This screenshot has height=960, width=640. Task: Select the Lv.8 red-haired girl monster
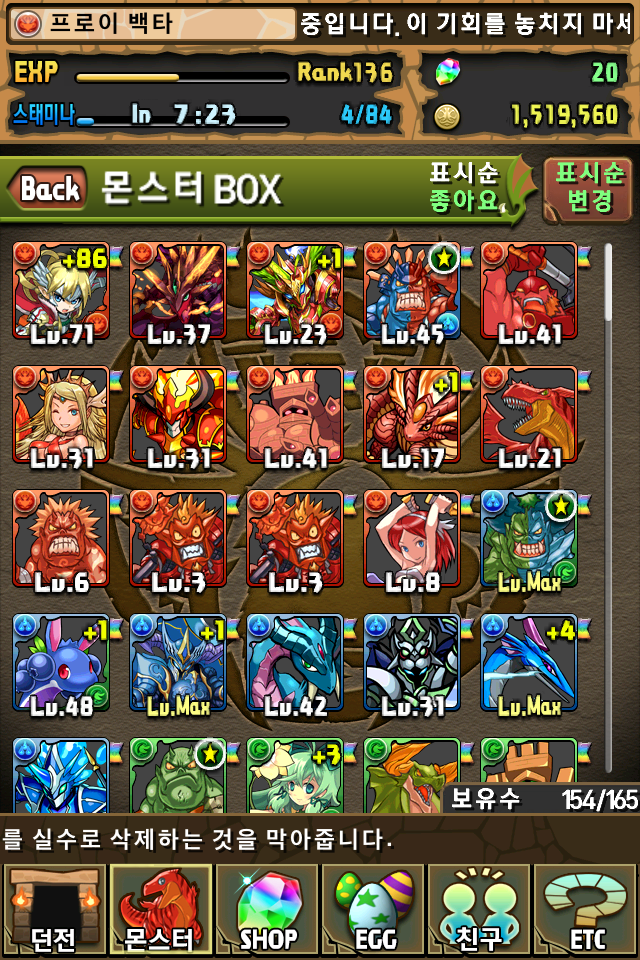point(412,539)
